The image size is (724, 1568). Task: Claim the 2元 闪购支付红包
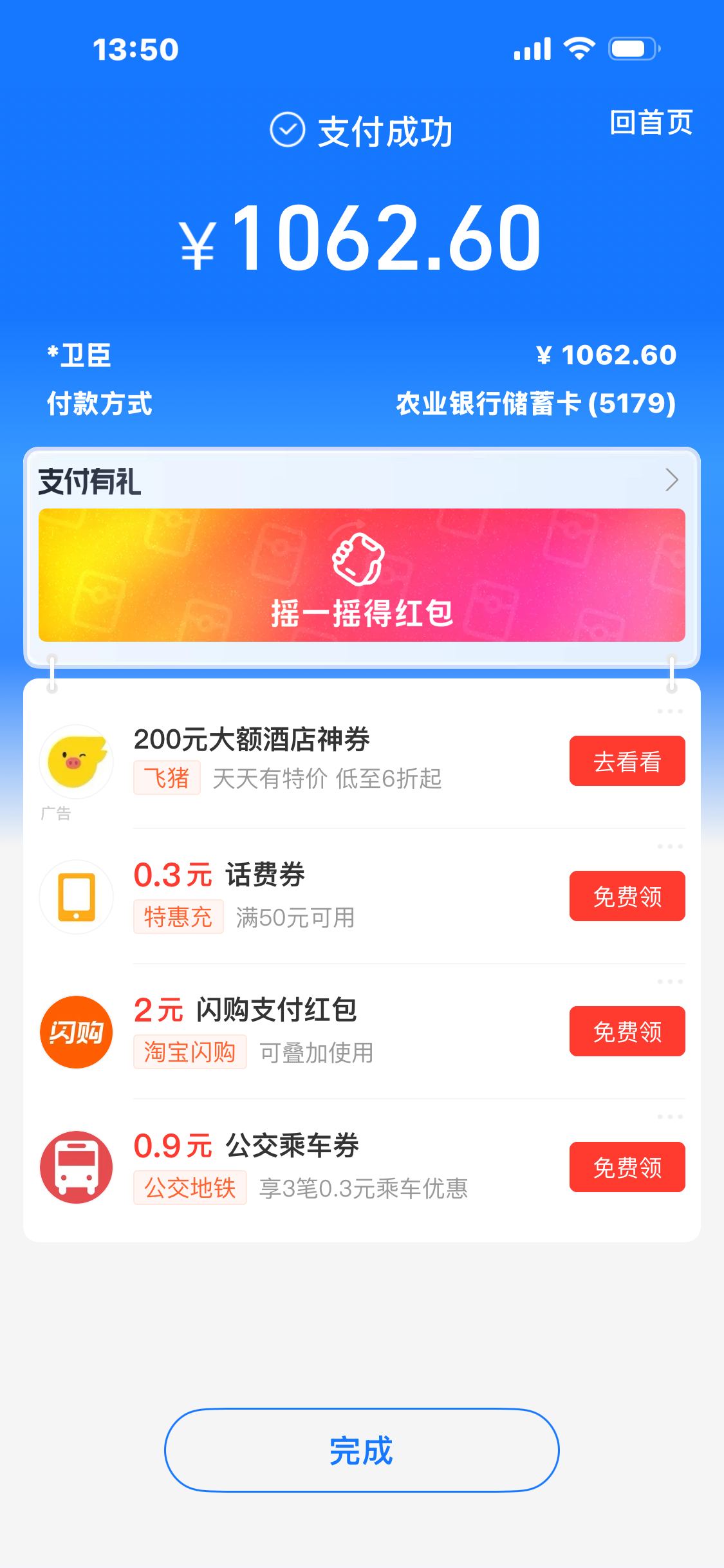click(627, 1031)
